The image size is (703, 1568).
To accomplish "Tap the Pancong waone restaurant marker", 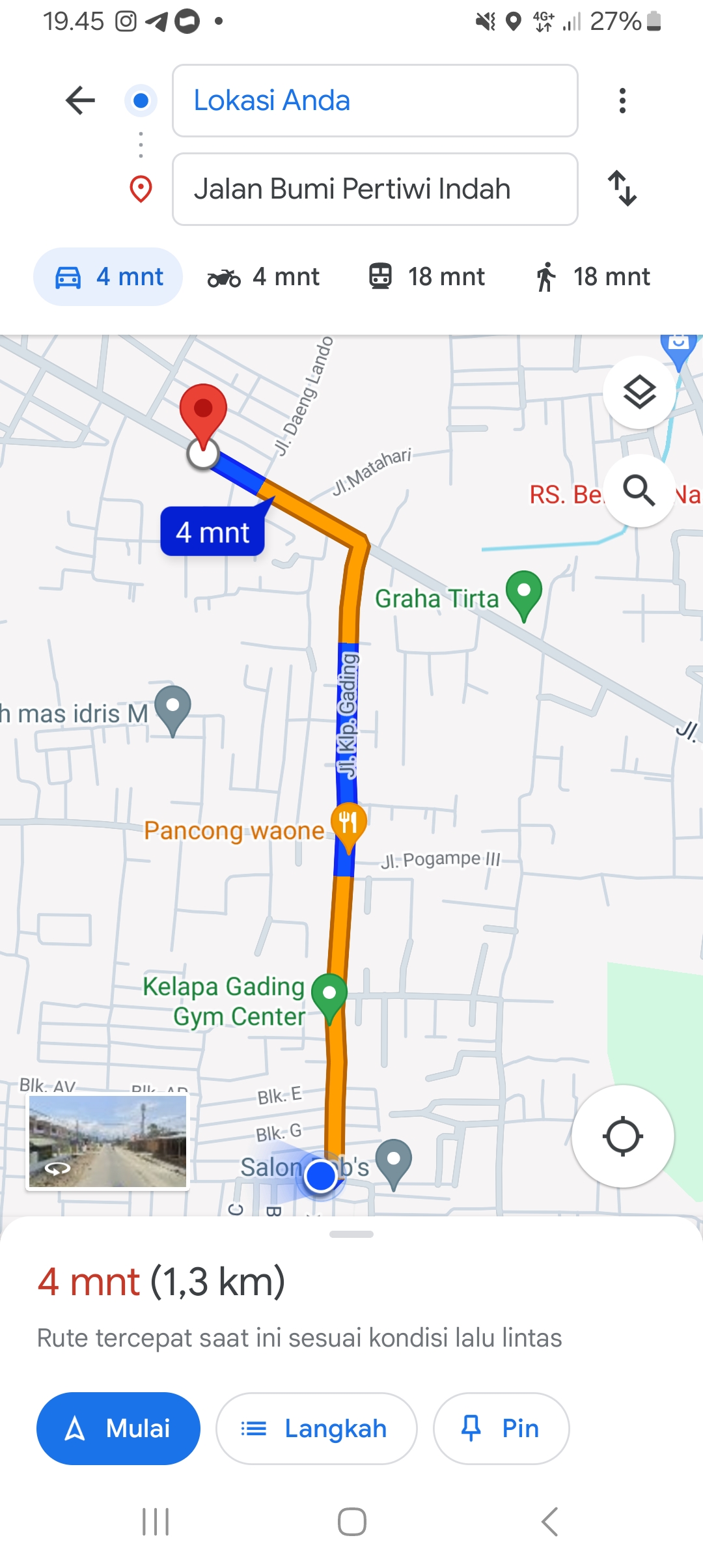I will 348,827.
